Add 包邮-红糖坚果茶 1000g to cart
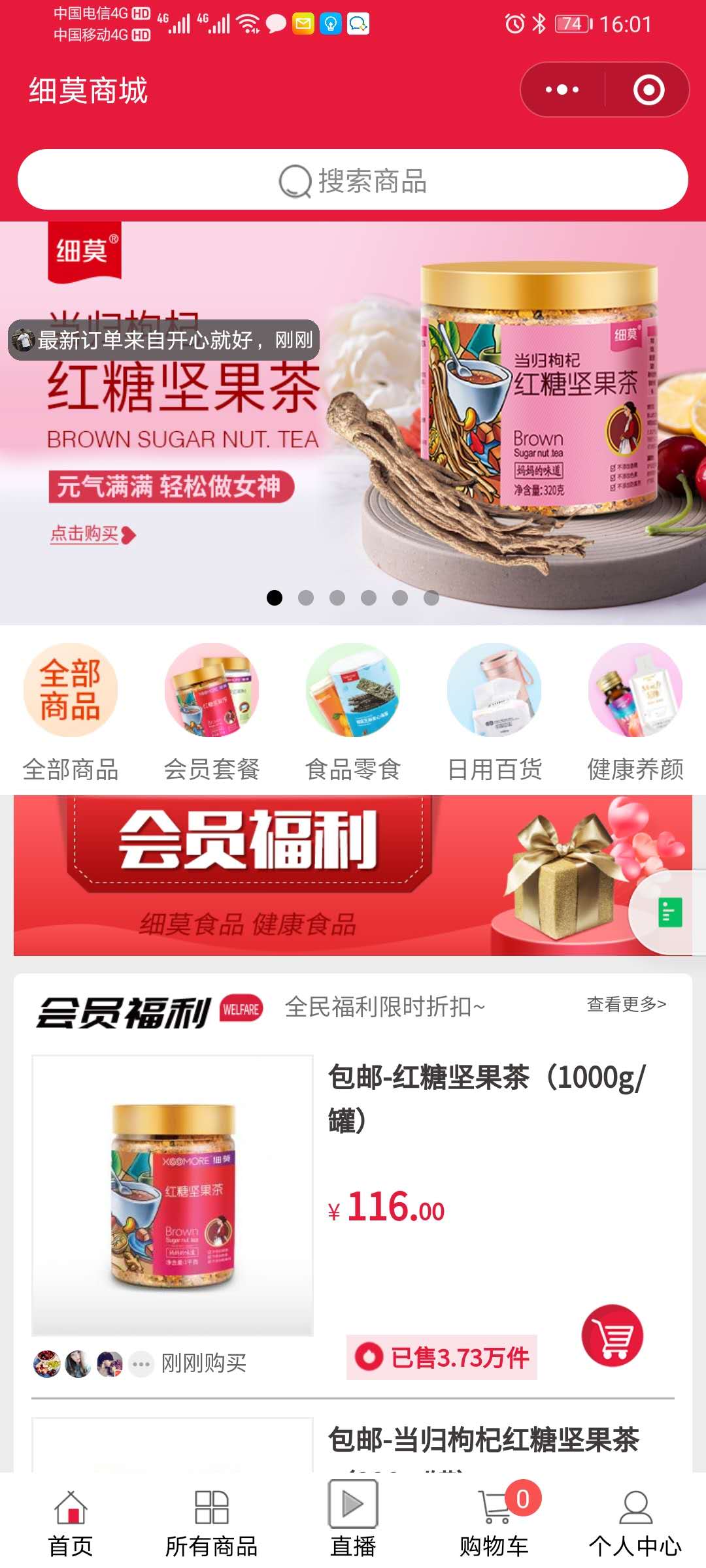706x1568 pixels. click(x=613, y=1335)
